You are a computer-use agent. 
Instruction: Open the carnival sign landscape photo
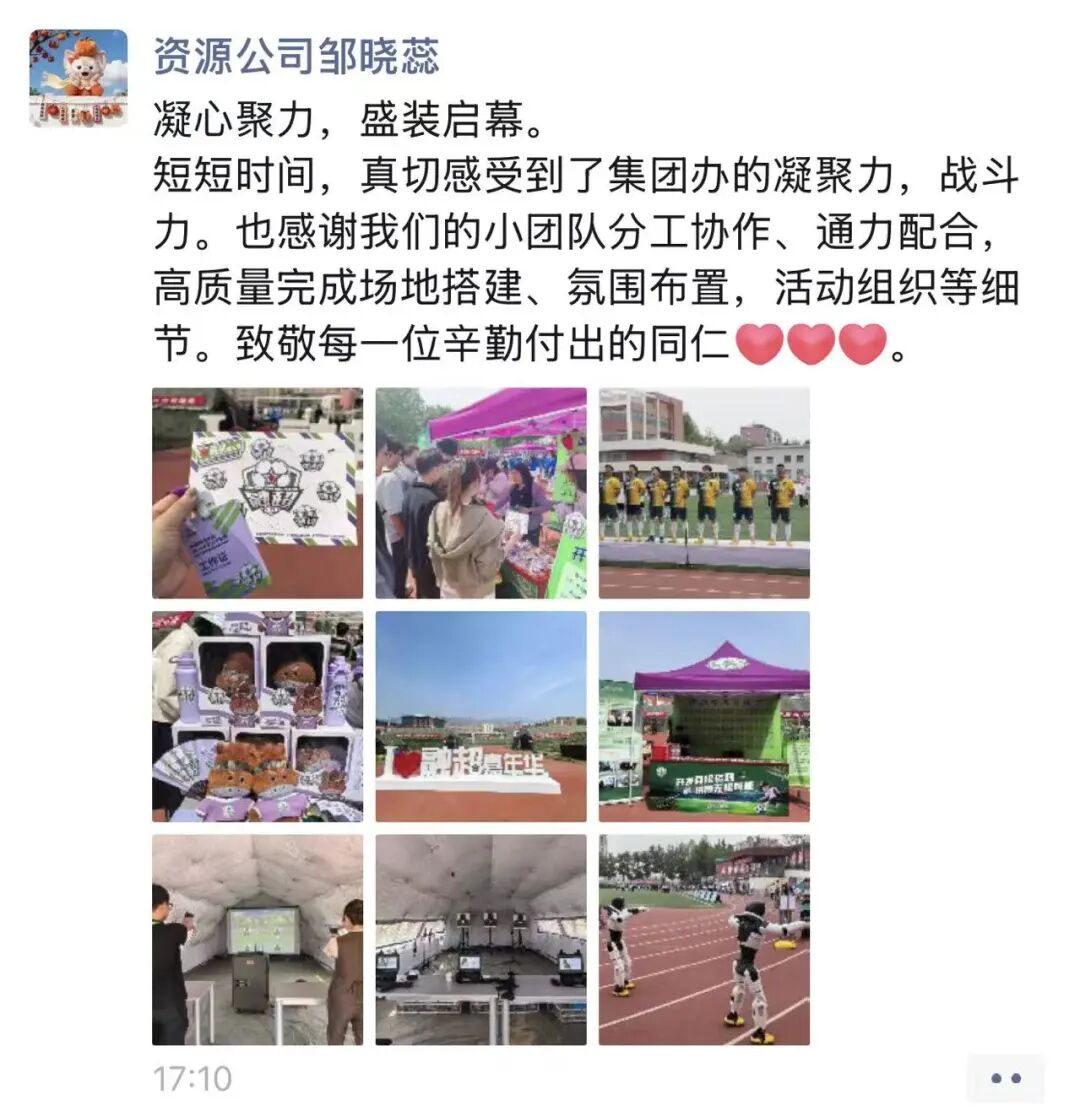481,716
